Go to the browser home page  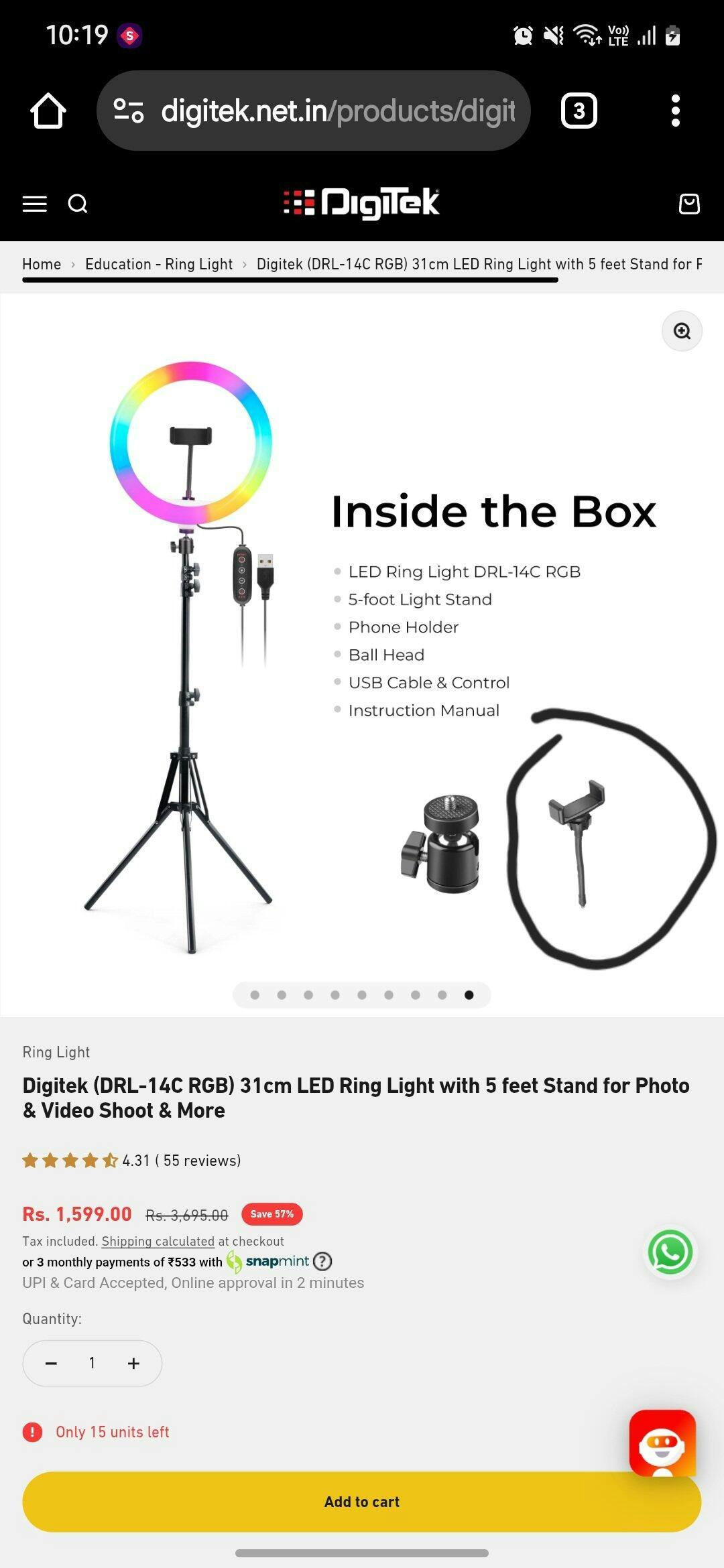pos(48,111)
